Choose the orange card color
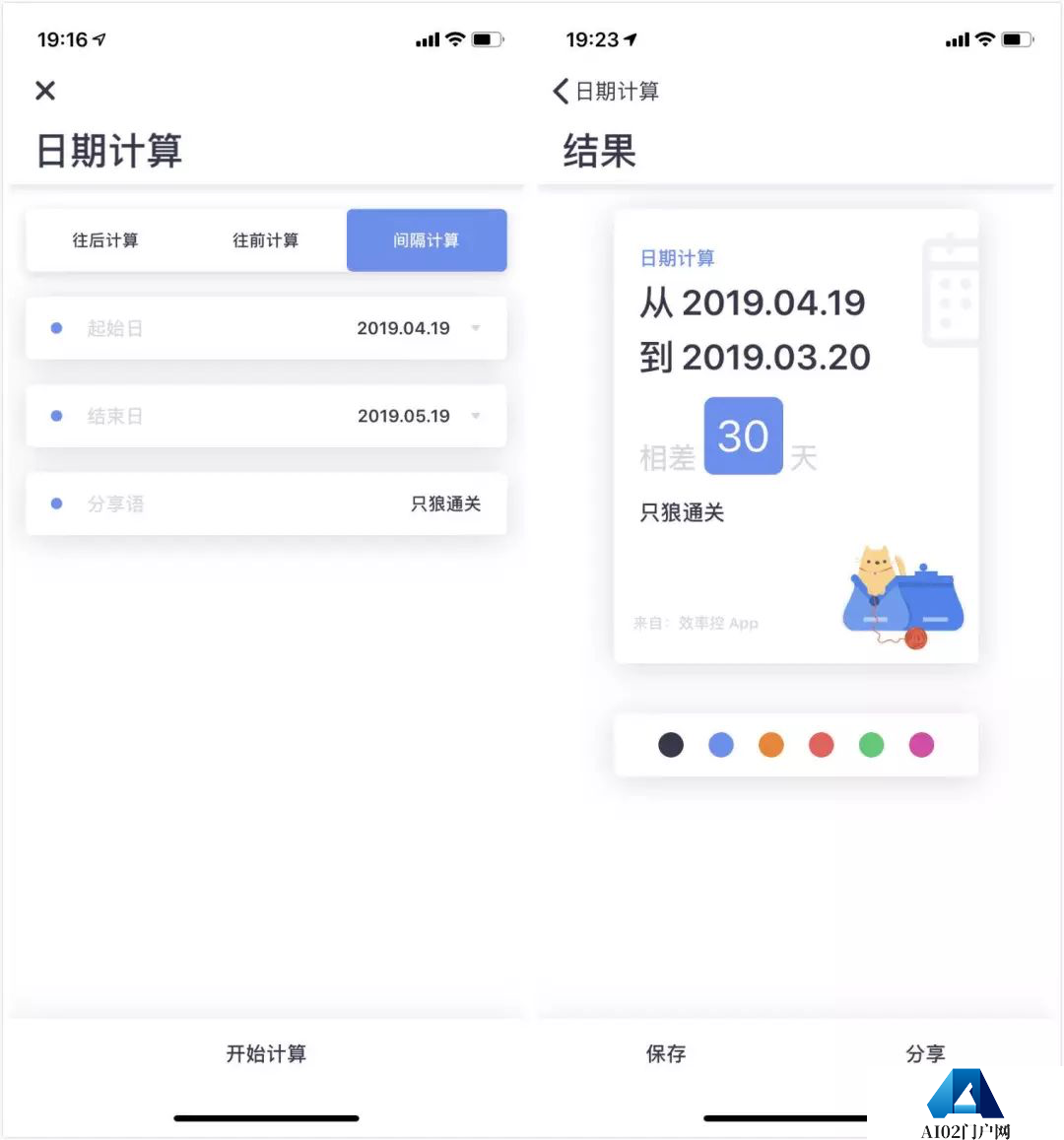This screenshot has height=1140, width=1064. (x=771, y=745)
